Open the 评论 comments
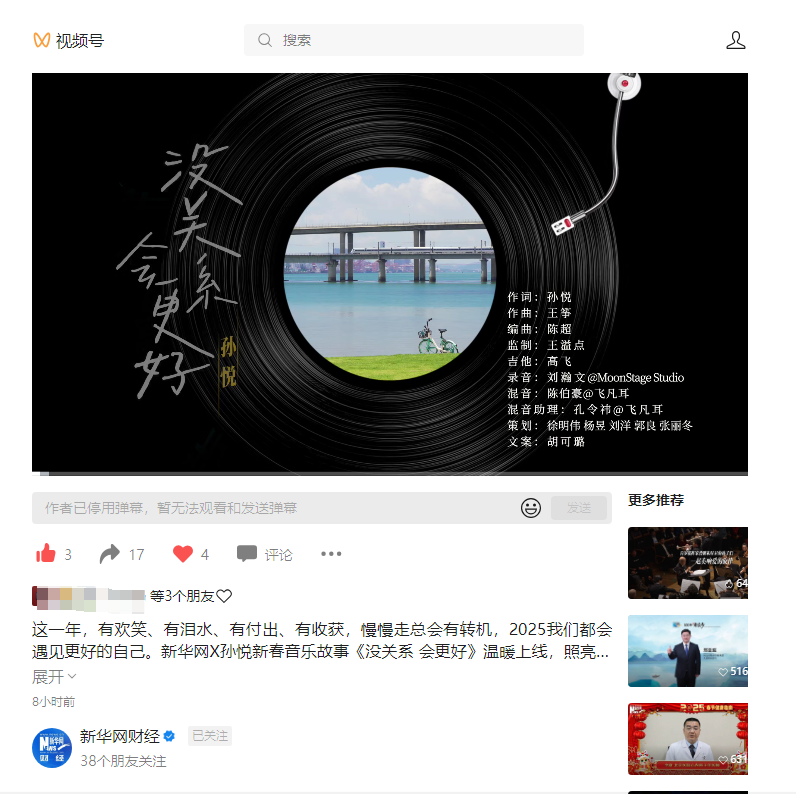The height and width of the screenshot is (800, 796). point(265,554)
